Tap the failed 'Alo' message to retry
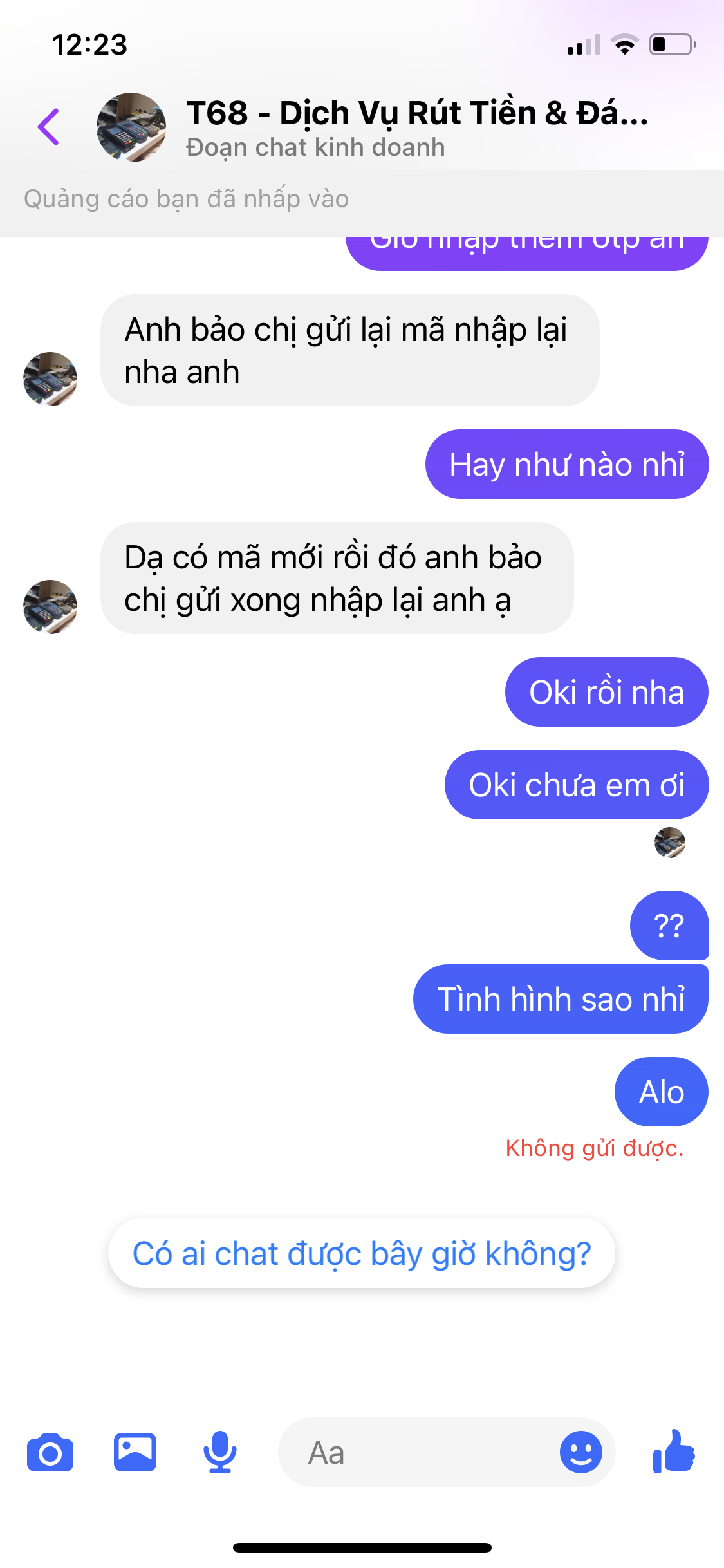 662,1092
